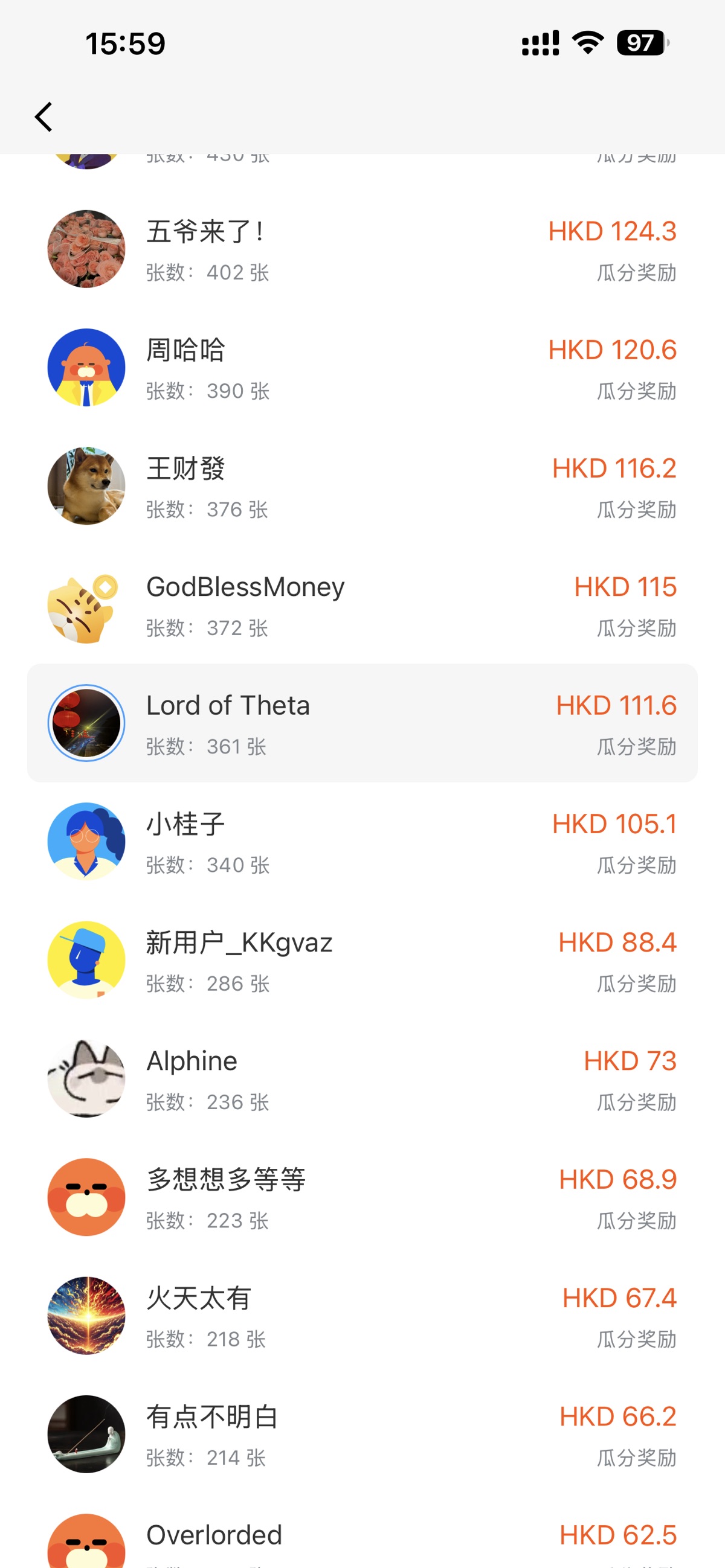725x1568 pixels.
Task: Select the 王财發 entry
Action: tap(362, 487)
